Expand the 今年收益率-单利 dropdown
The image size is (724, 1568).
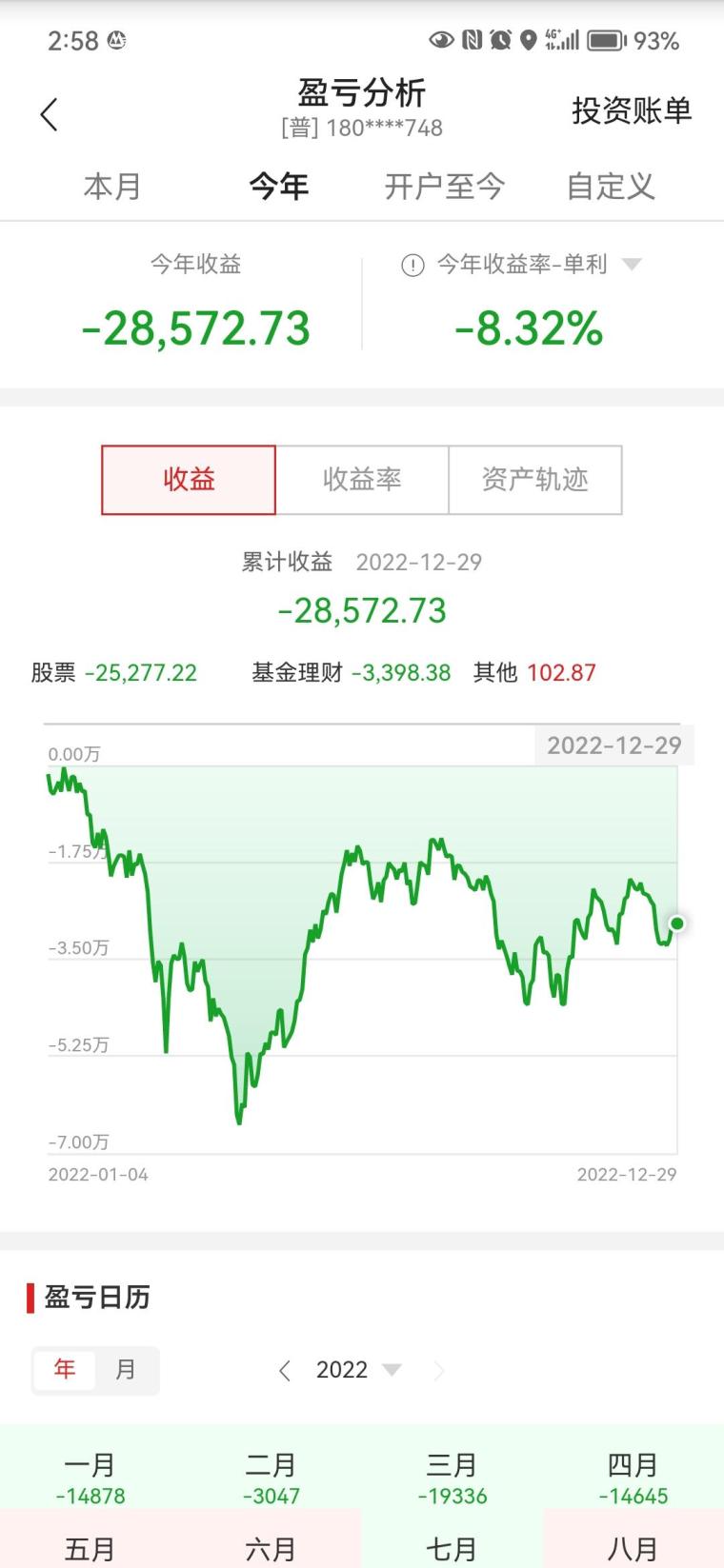632,265
